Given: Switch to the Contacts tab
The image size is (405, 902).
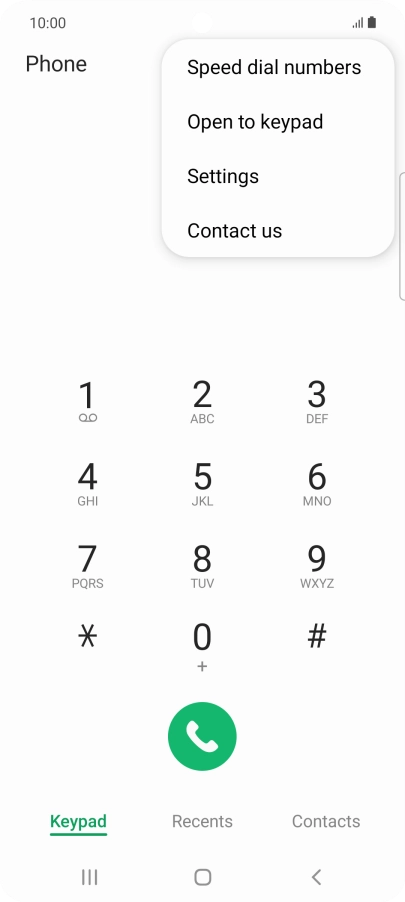Looking at the screenshot, I should [x=326, y=821].
